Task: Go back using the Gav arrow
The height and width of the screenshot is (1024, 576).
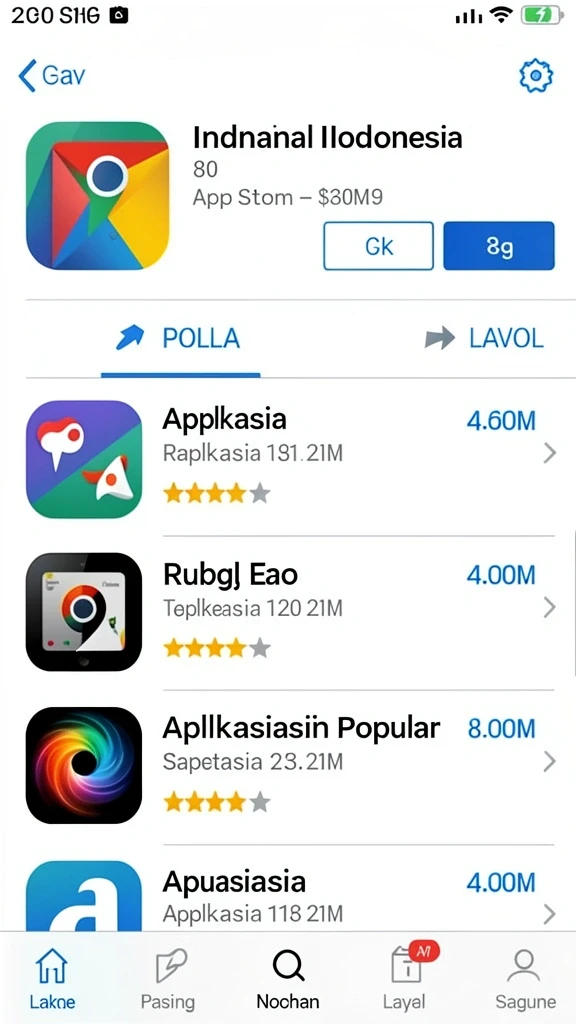Action: click(x=52, y=76)
